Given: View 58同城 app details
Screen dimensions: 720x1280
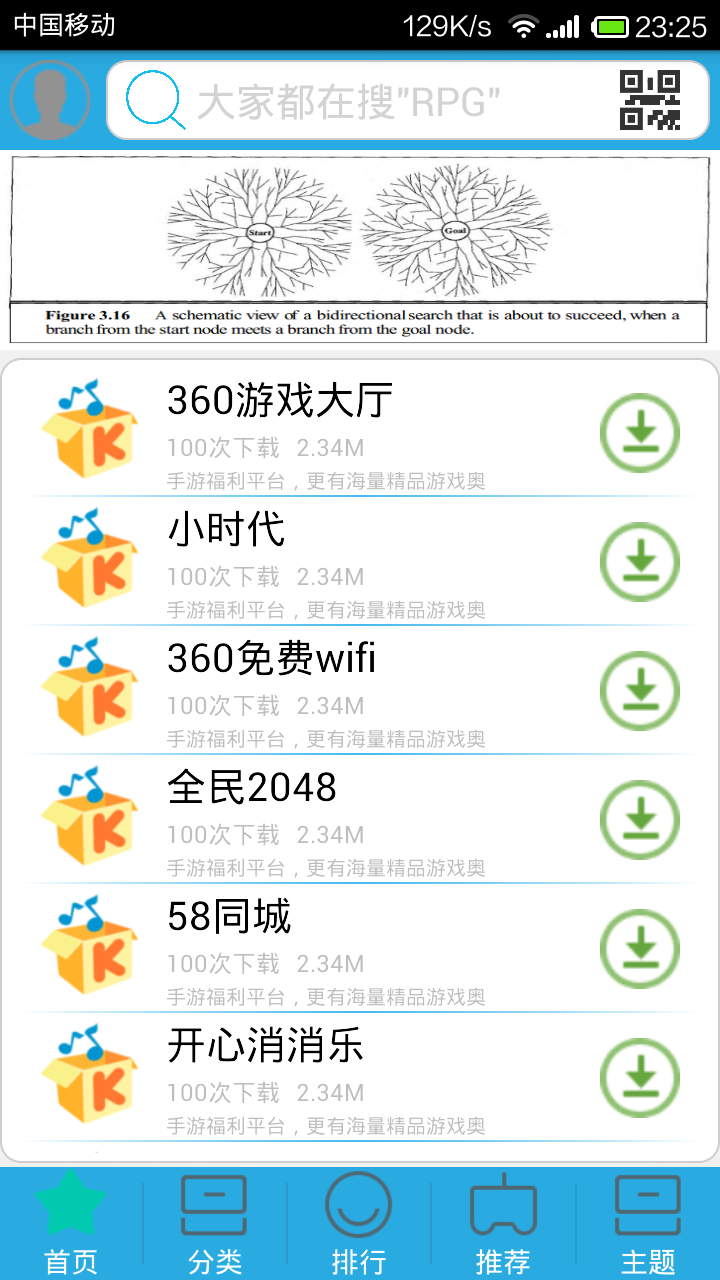Looking at the screenshot, I should (x=300, y=948).
